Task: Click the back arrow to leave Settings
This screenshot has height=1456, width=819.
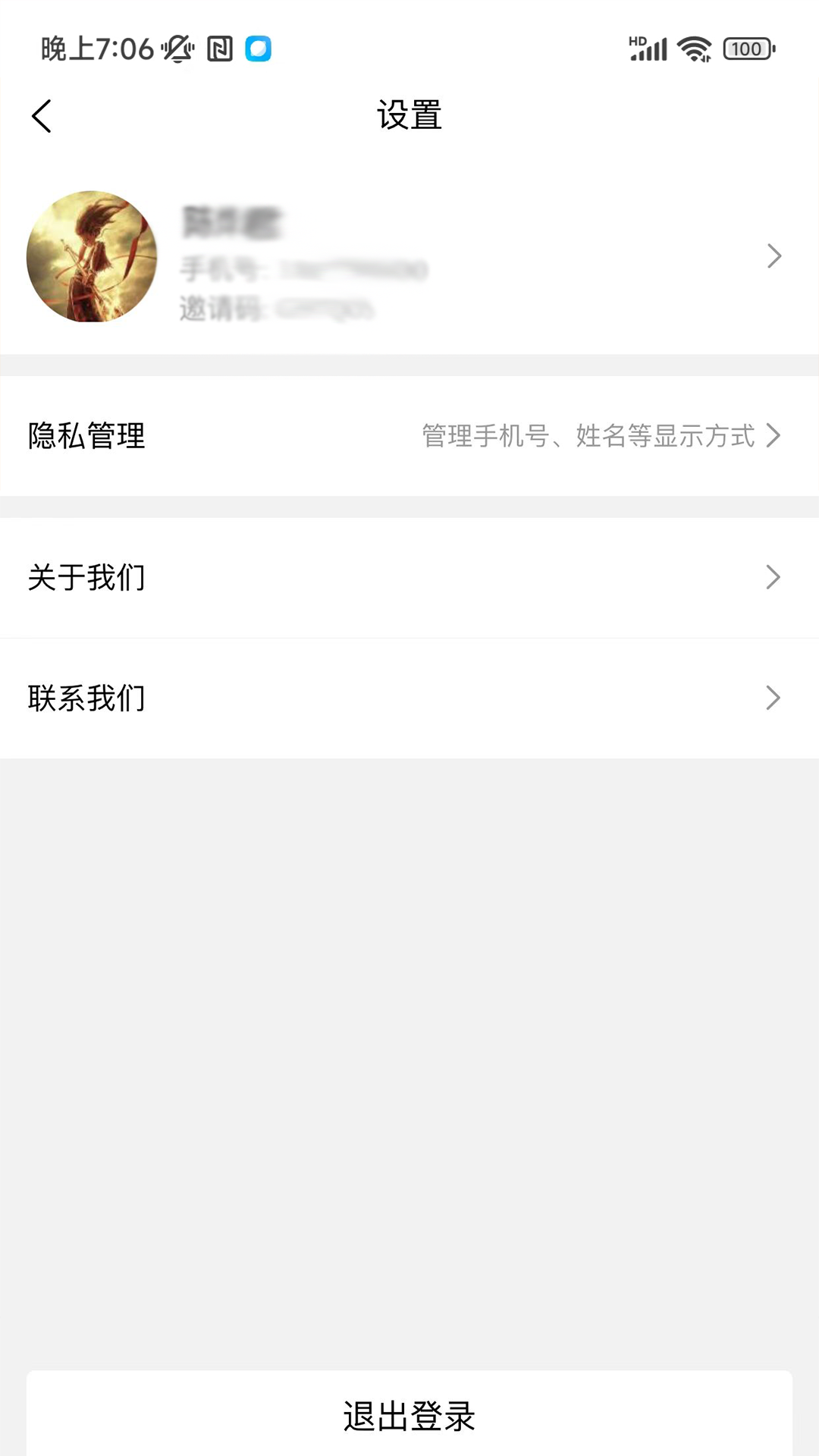Action: [x=42, y=115]
